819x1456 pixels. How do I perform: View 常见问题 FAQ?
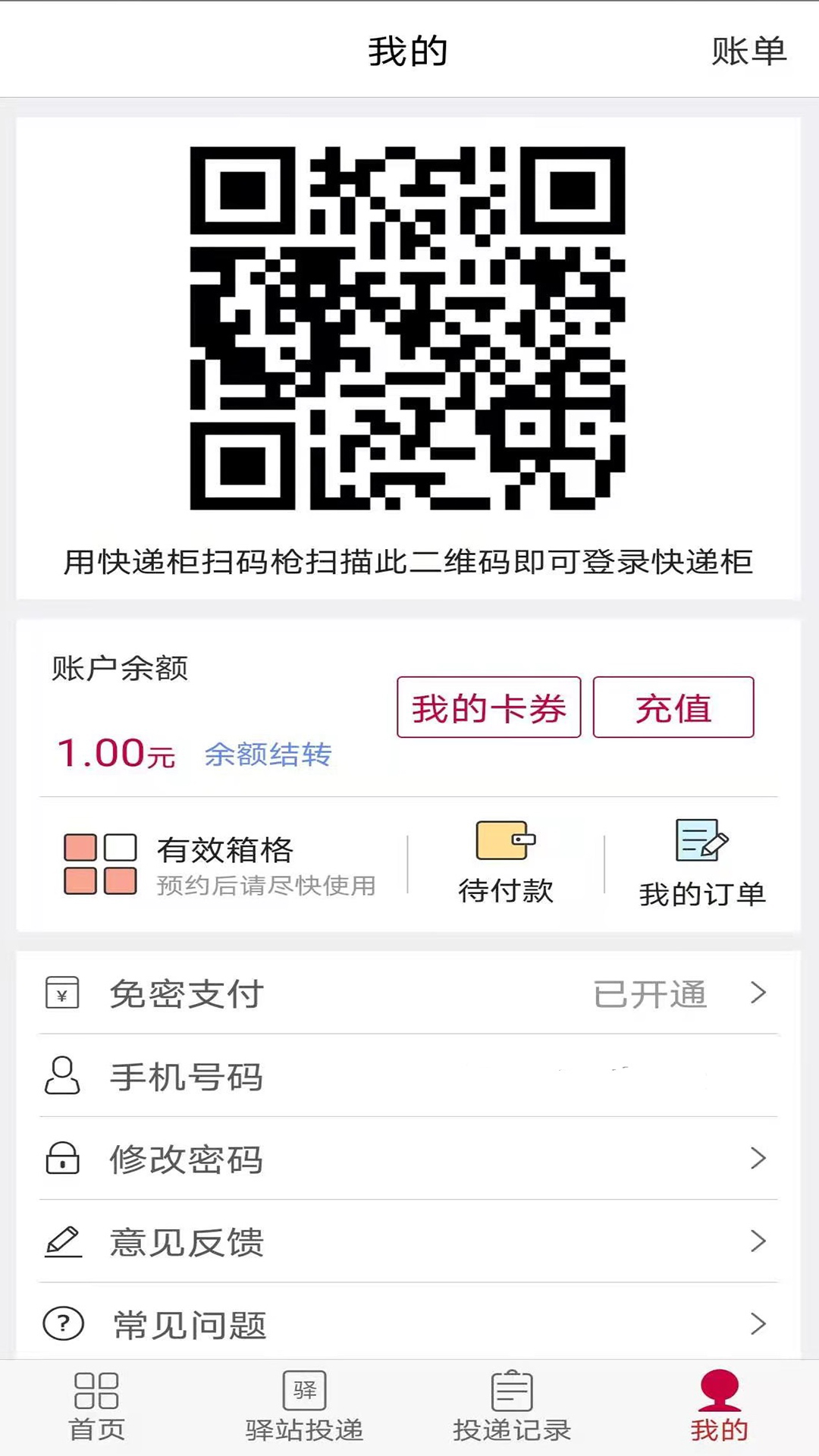pos(408,1324)
